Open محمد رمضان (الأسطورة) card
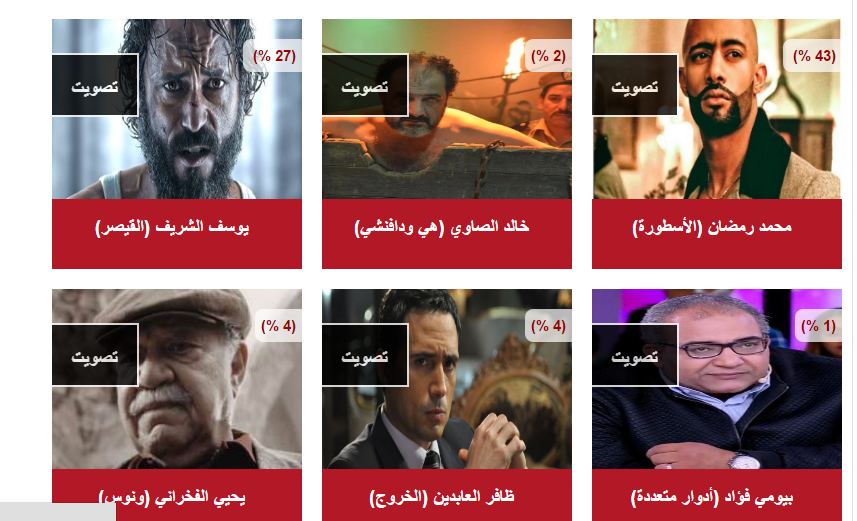Screen dimensions: 857x521 (716, 228)
